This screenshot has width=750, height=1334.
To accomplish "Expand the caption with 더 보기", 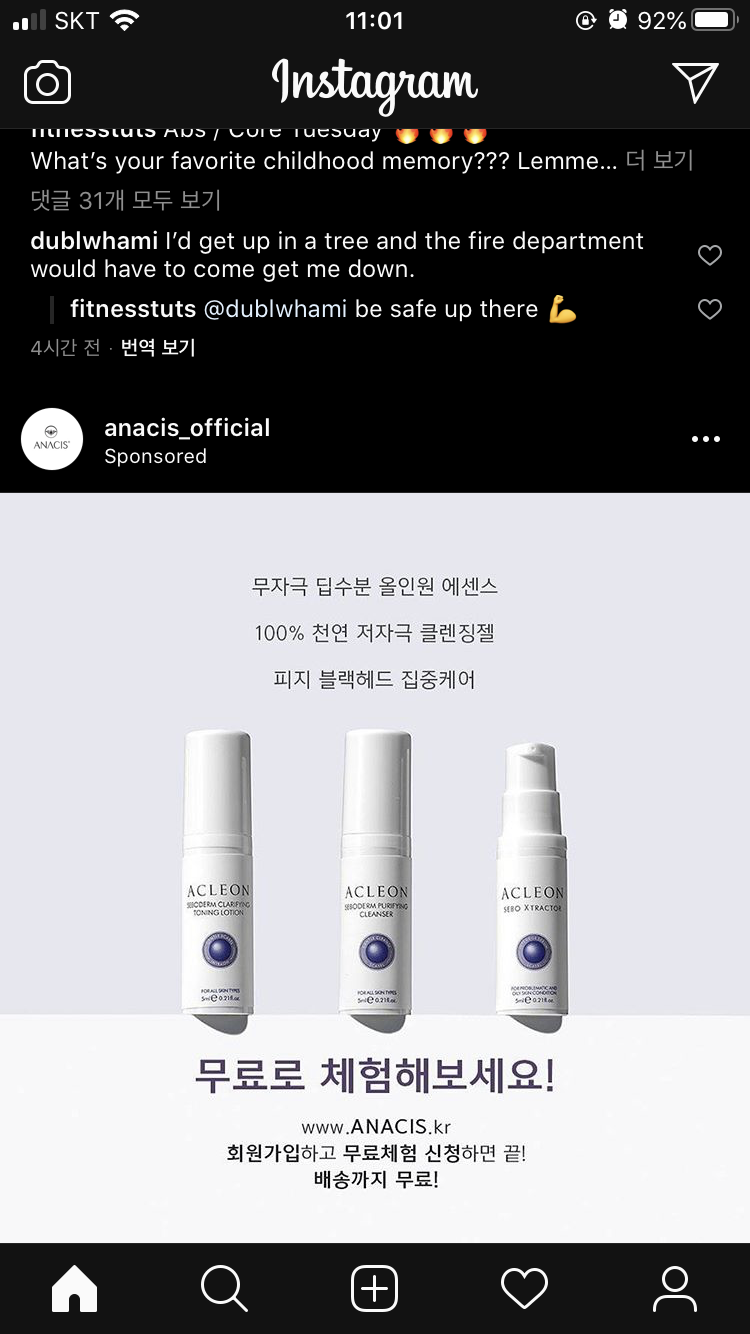I will (x=659, y=160).
